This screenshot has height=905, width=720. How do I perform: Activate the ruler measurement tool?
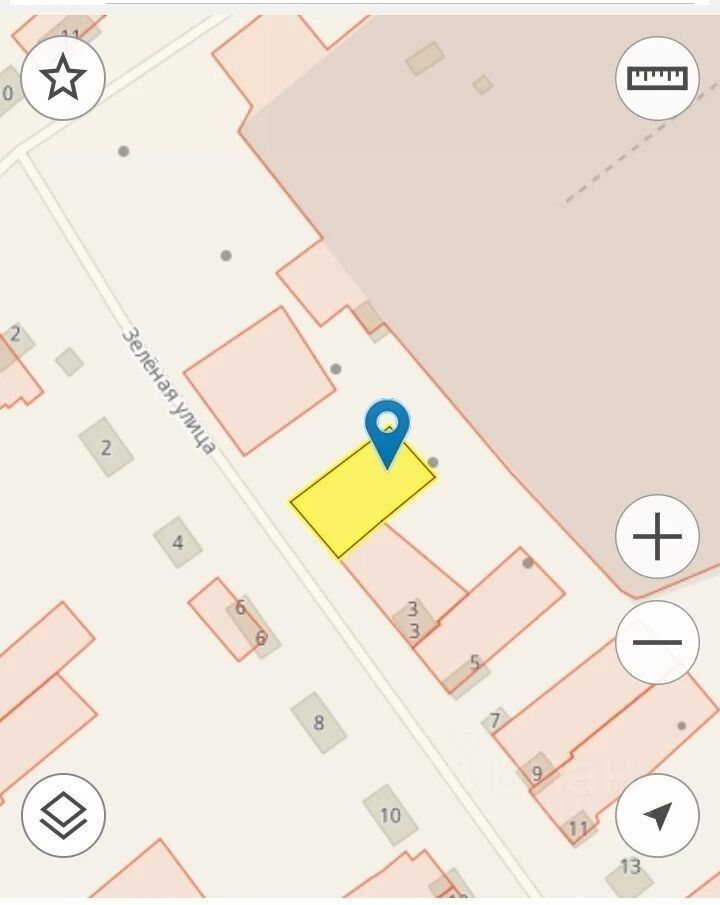pyautogui.click(x=657, y=77)
